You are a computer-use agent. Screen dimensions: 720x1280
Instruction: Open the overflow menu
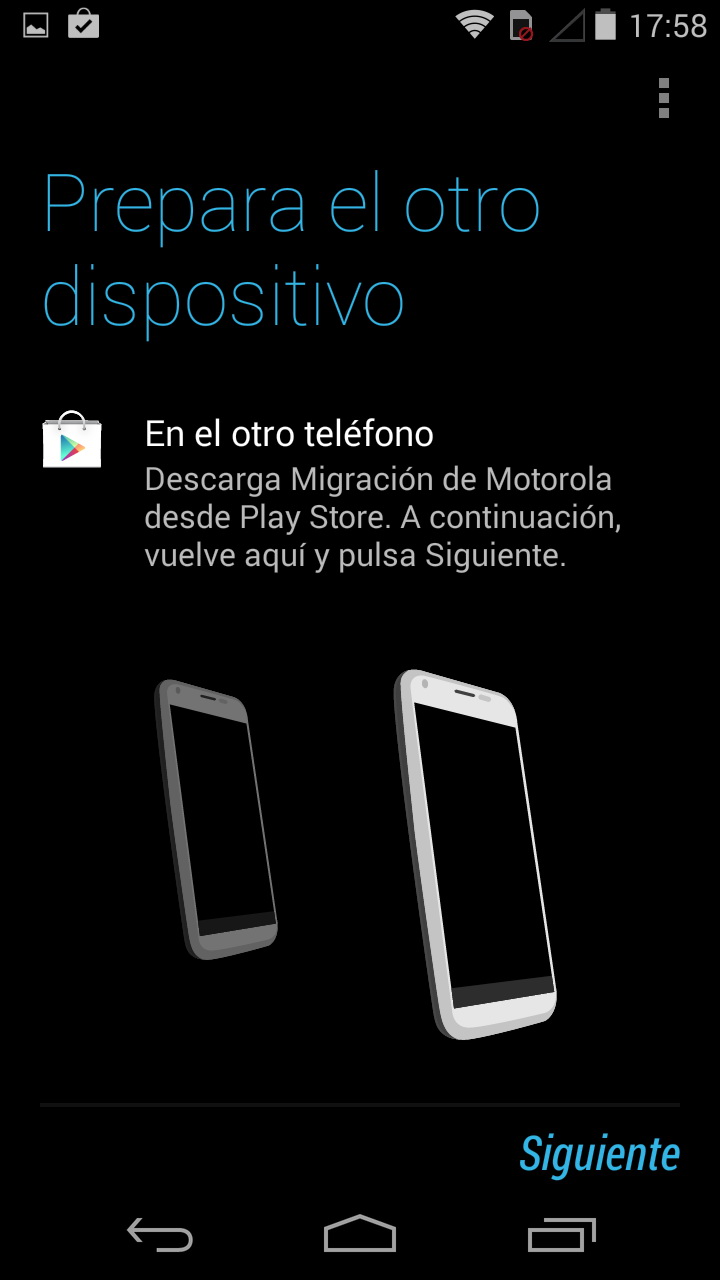(663, 98)
